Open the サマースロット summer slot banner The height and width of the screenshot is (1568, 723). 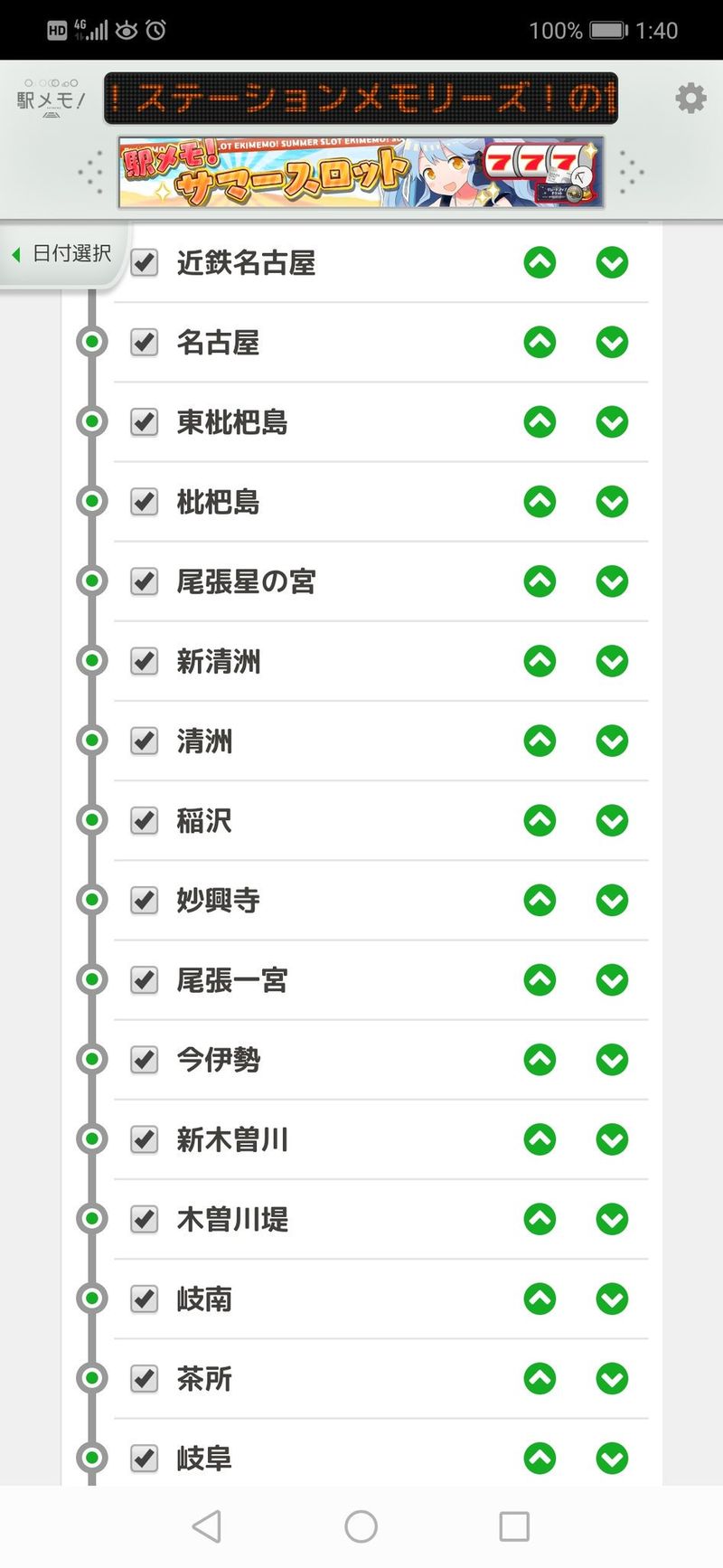(361, 172)
